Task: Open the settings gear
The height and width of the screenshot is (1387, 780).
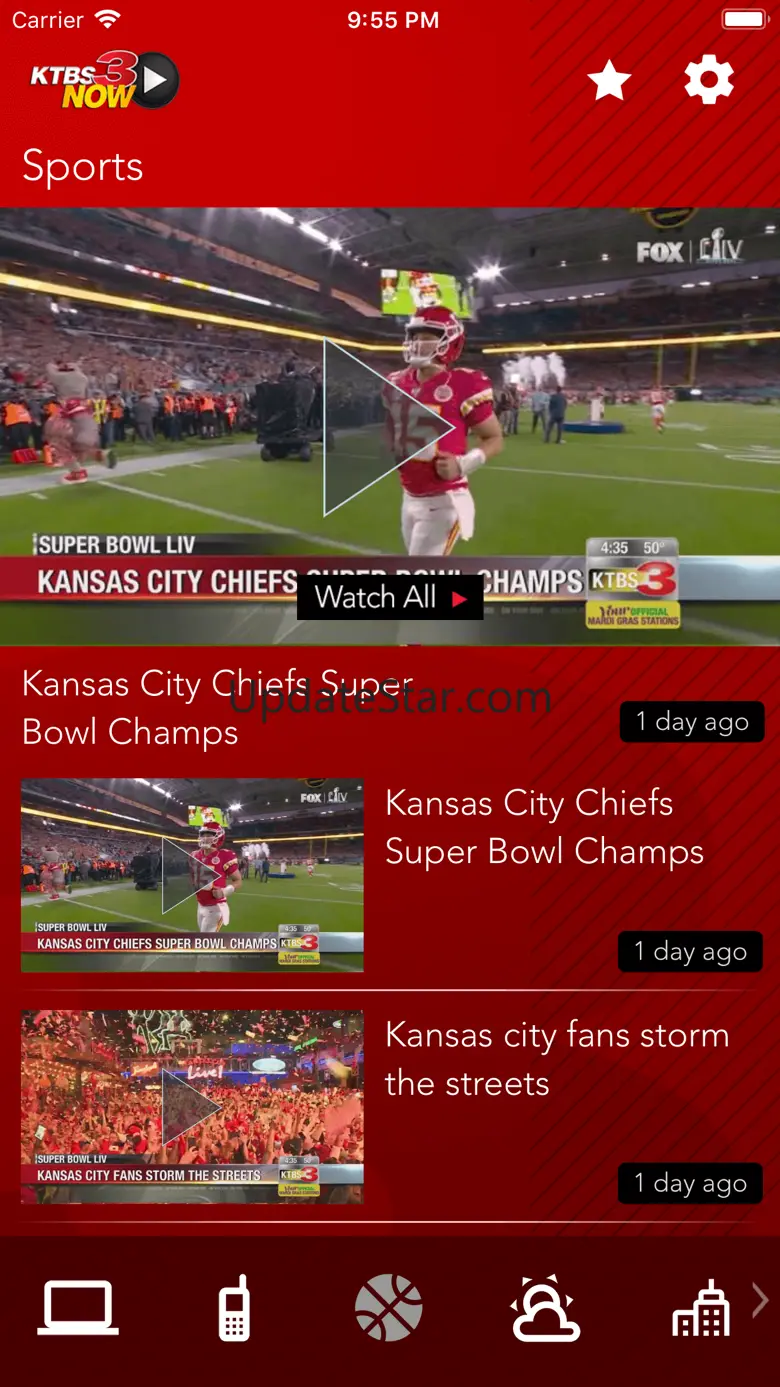Action: click(709, 81)
